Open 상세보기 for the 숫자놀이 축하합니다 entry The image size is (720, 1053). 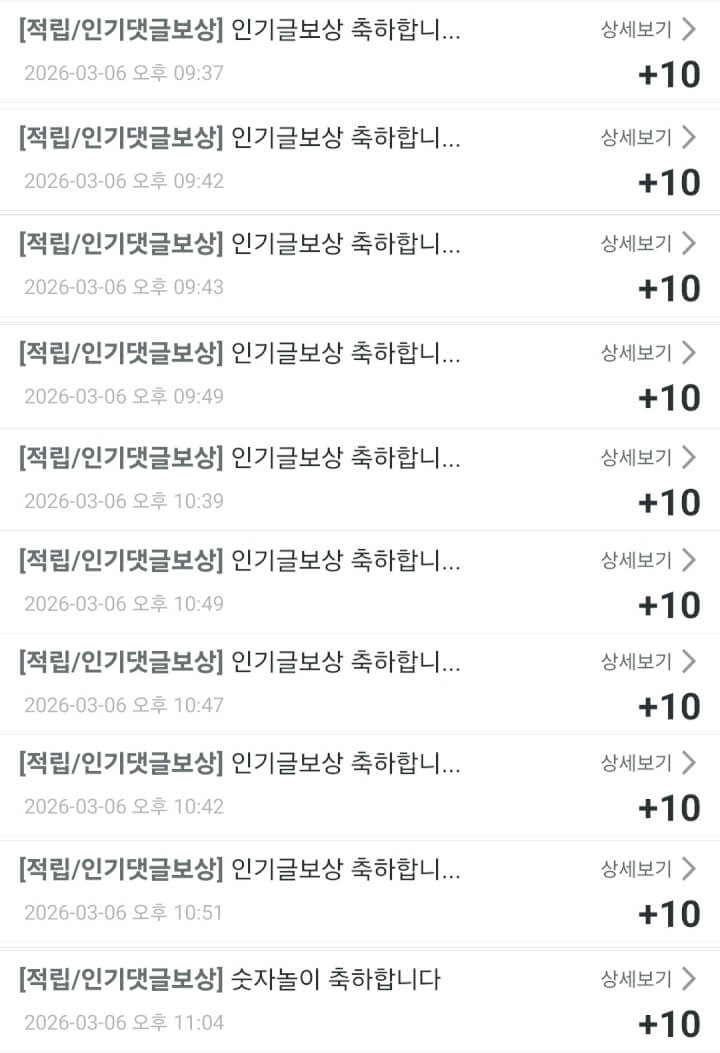click(x=647, y=978)
